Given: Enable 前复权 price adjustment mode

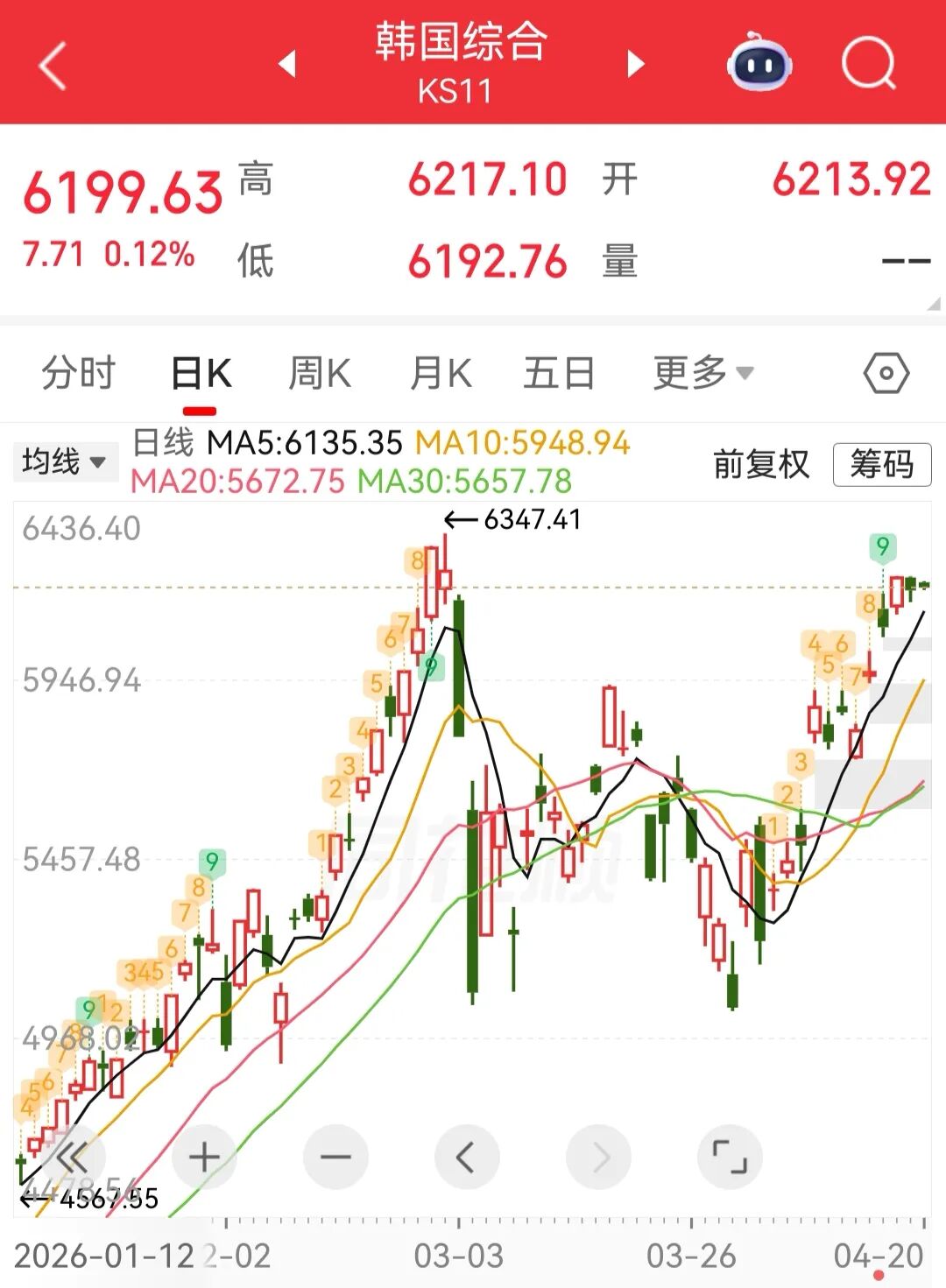Looking at the screenshot, I should click(x=761, y=465).
